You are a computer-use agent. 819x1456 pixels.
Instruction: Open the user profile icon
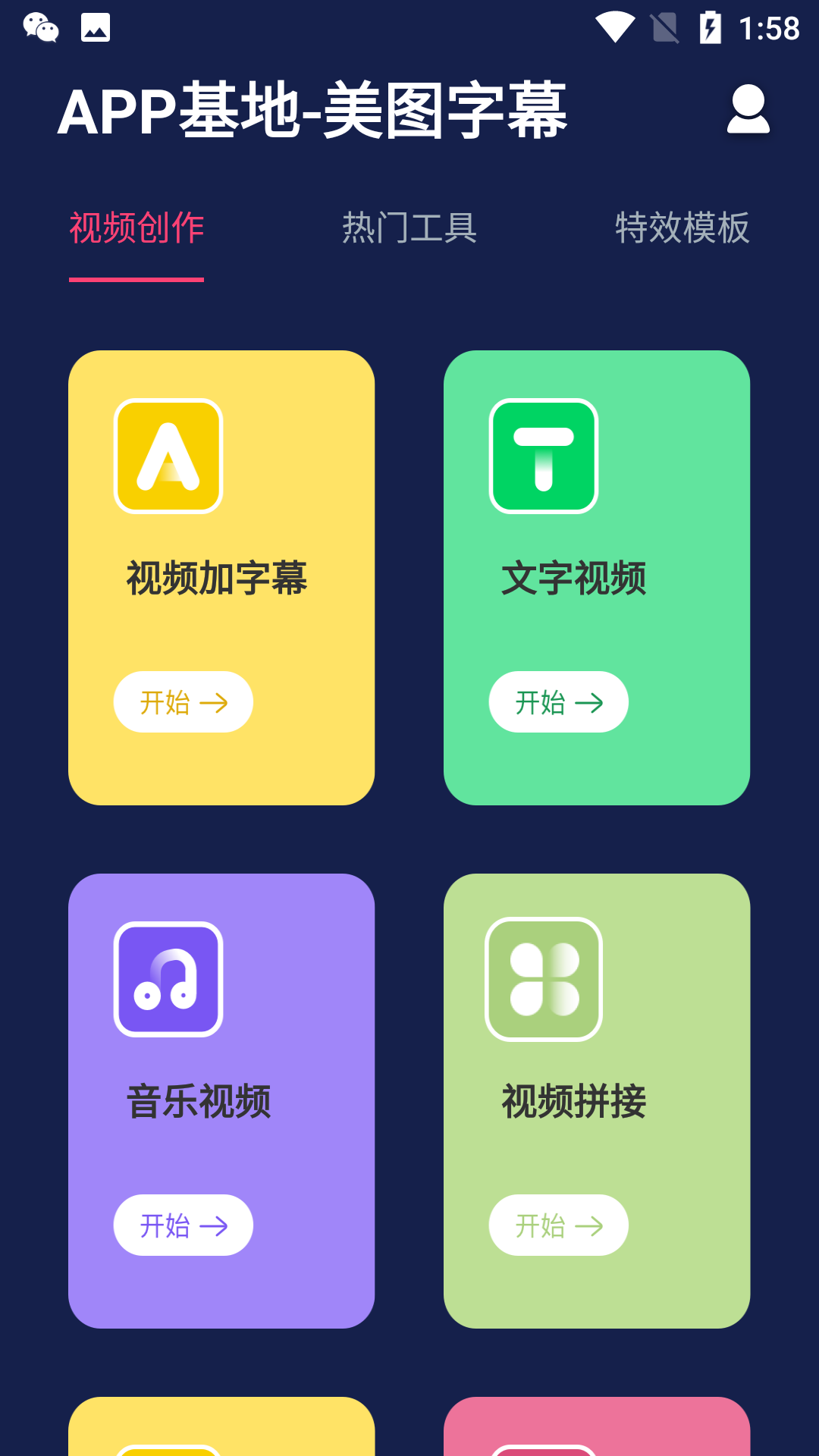[749, 111]
